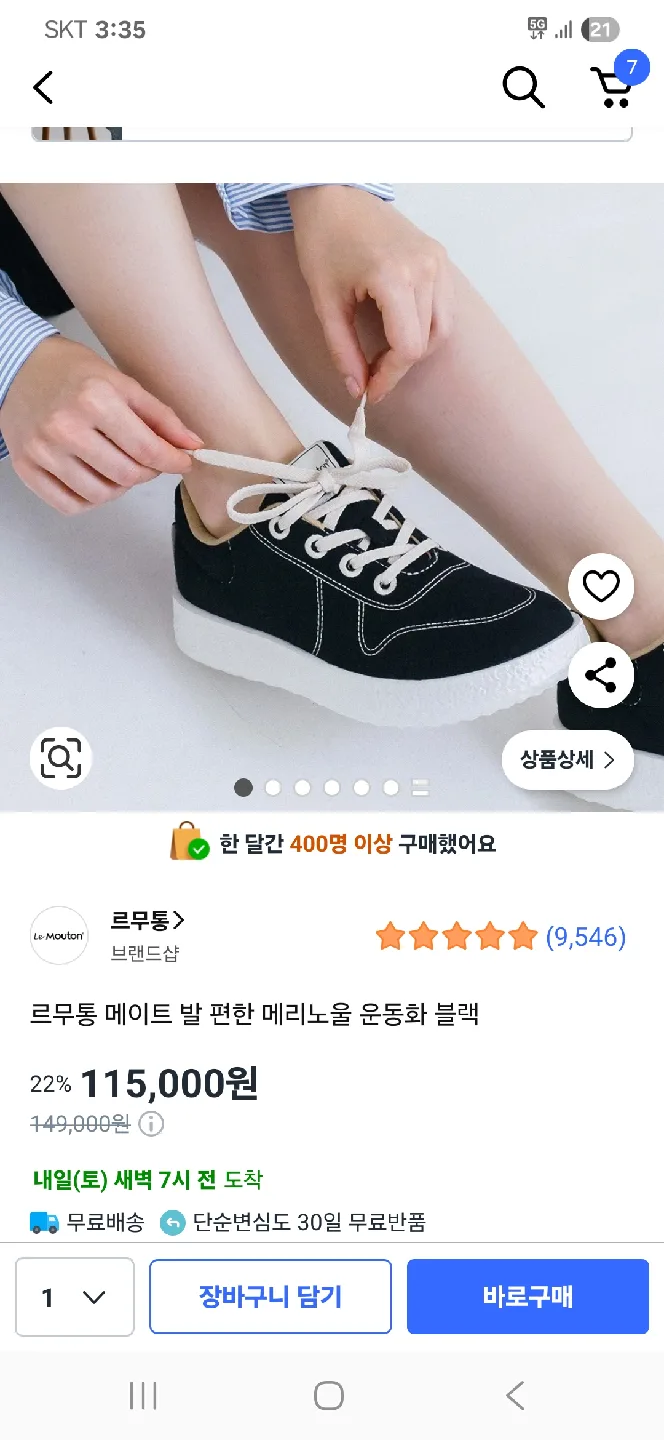Tap 장바구니 담기 to add to cart
This screenshot has height=1440, width=664.
pyautogui.click(x=270, y=1297)
